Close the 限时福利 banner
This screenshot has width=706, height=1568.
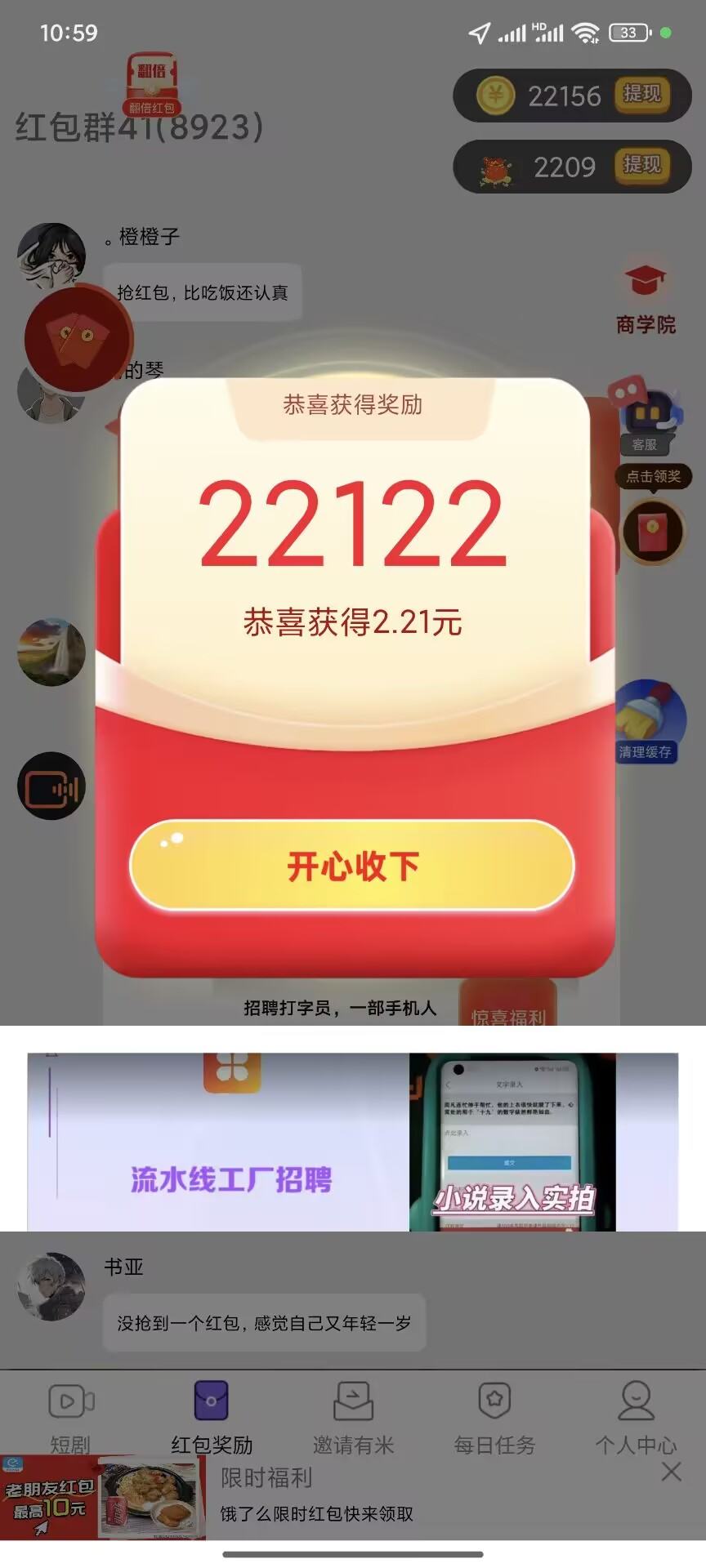[671, 1472]
